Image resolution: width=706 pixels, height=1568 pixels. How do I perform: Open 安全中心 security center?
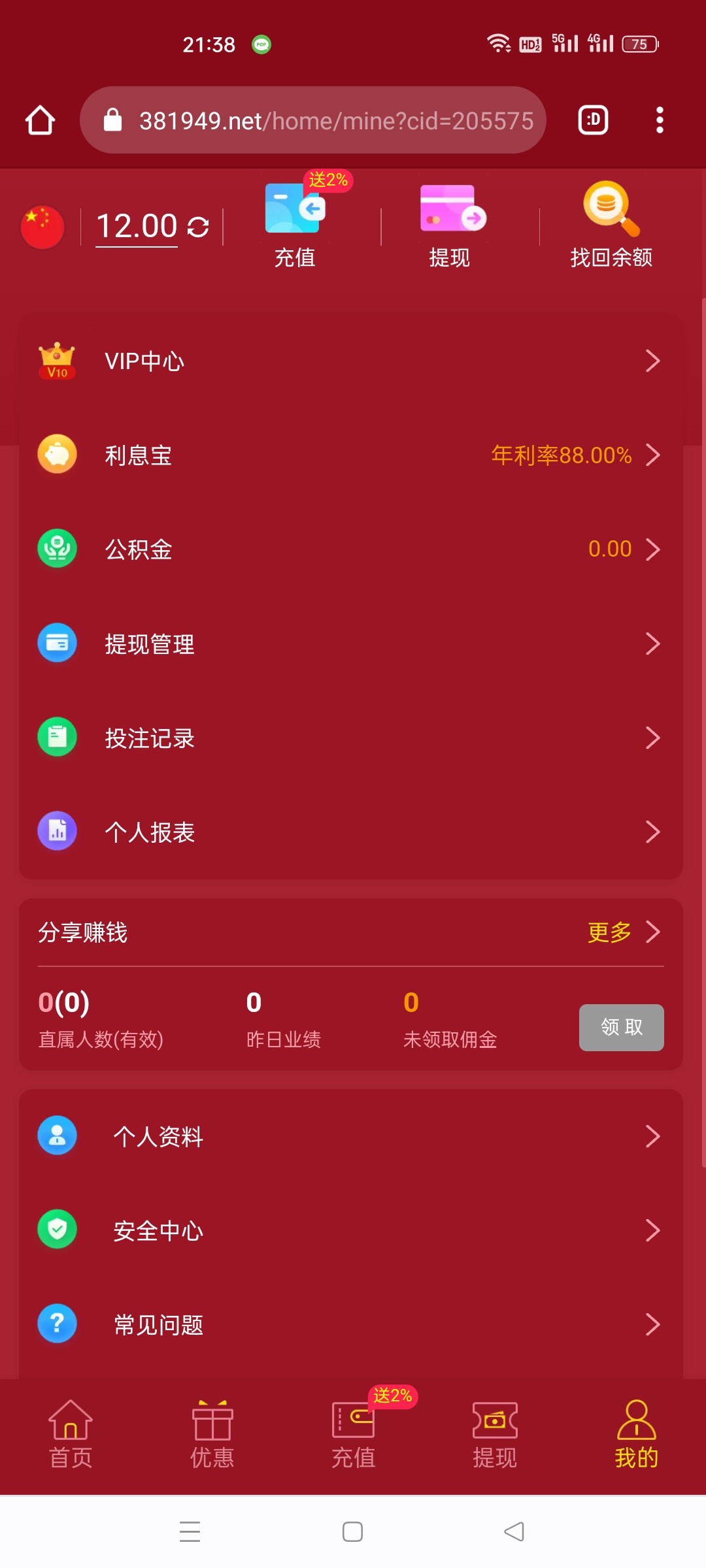point(351,1230)
